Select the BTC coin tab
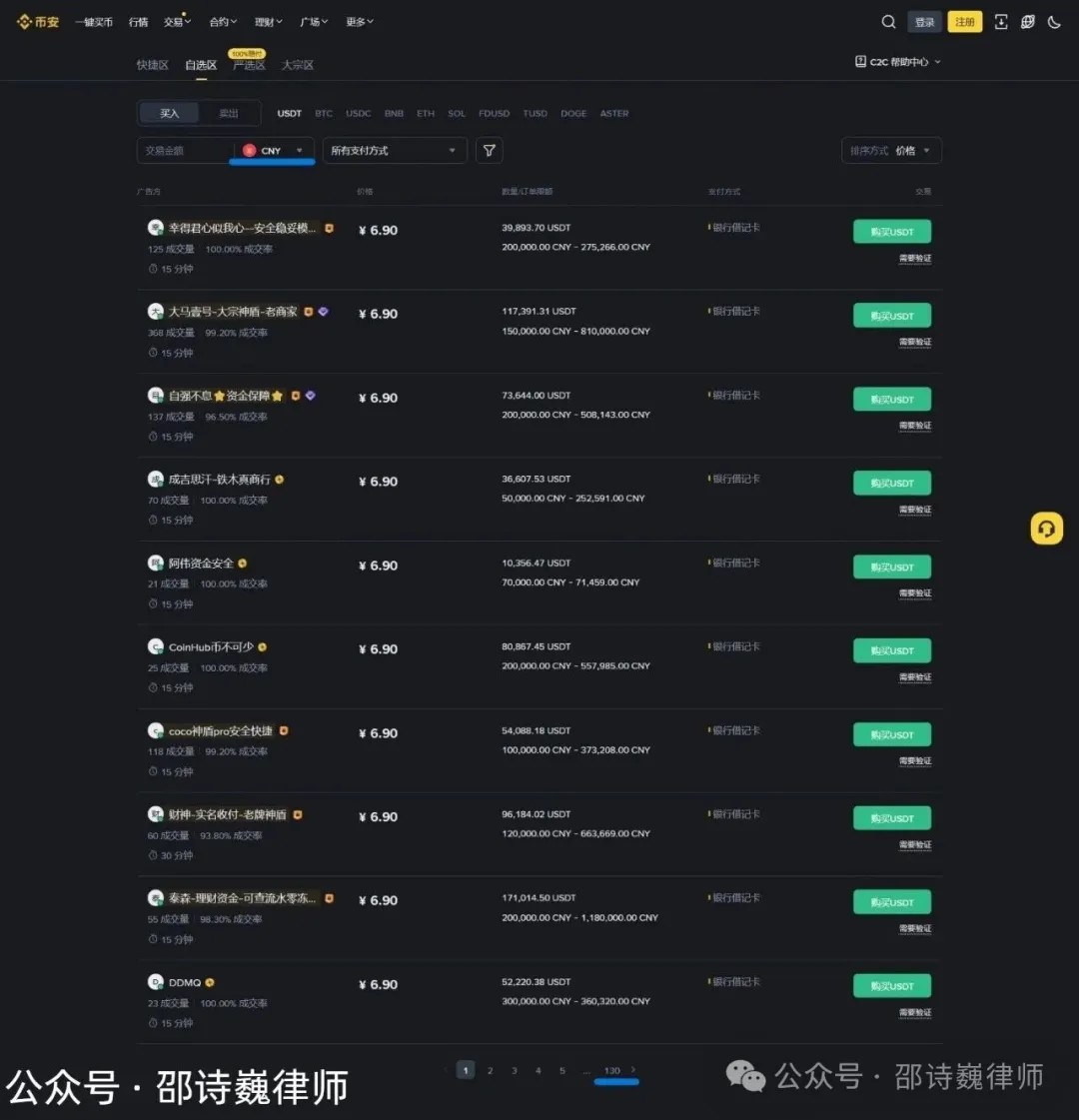1079x1120 pixels. 324,114
